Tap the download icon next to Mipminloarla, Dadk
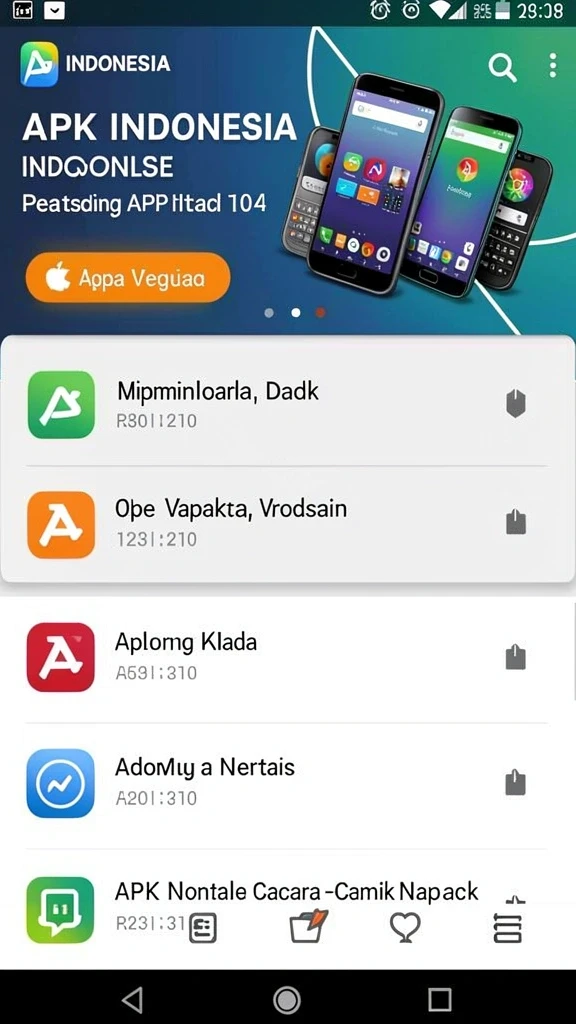This screenshot has width=576, height=1024. click(x=516, y=404)
